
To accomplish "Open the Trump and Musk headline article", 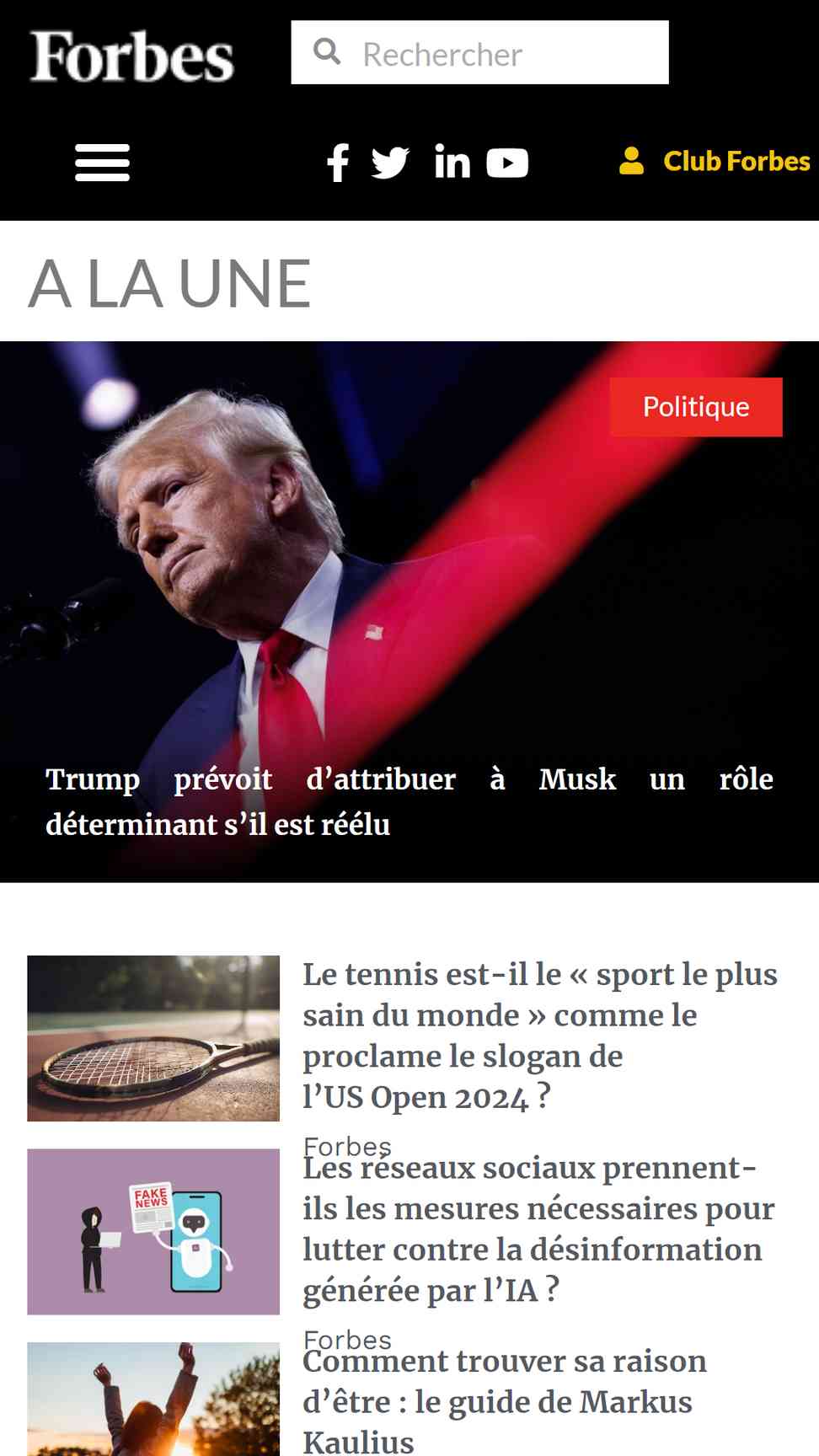I will point(409,801).
